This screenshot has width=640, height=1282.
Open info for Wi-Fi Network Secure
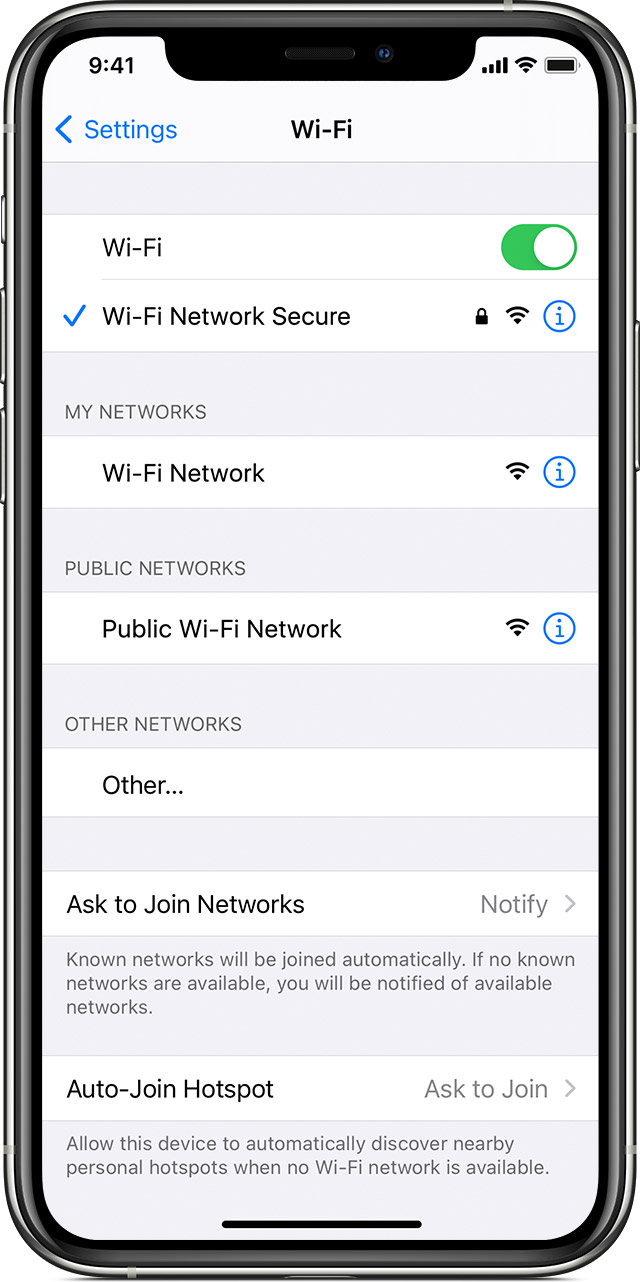(559, 316)
